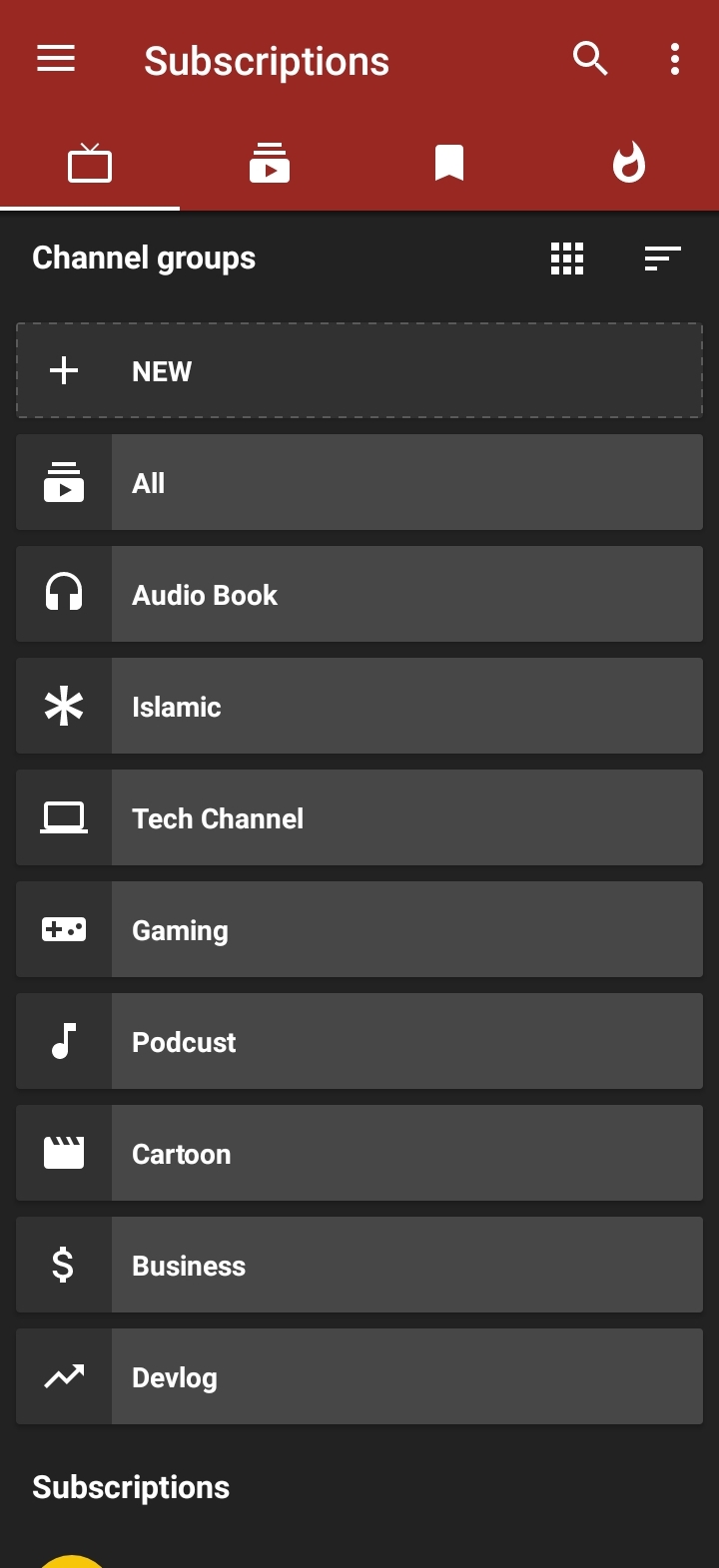
Task: Sort the channel groups
Action: point(662,259)
